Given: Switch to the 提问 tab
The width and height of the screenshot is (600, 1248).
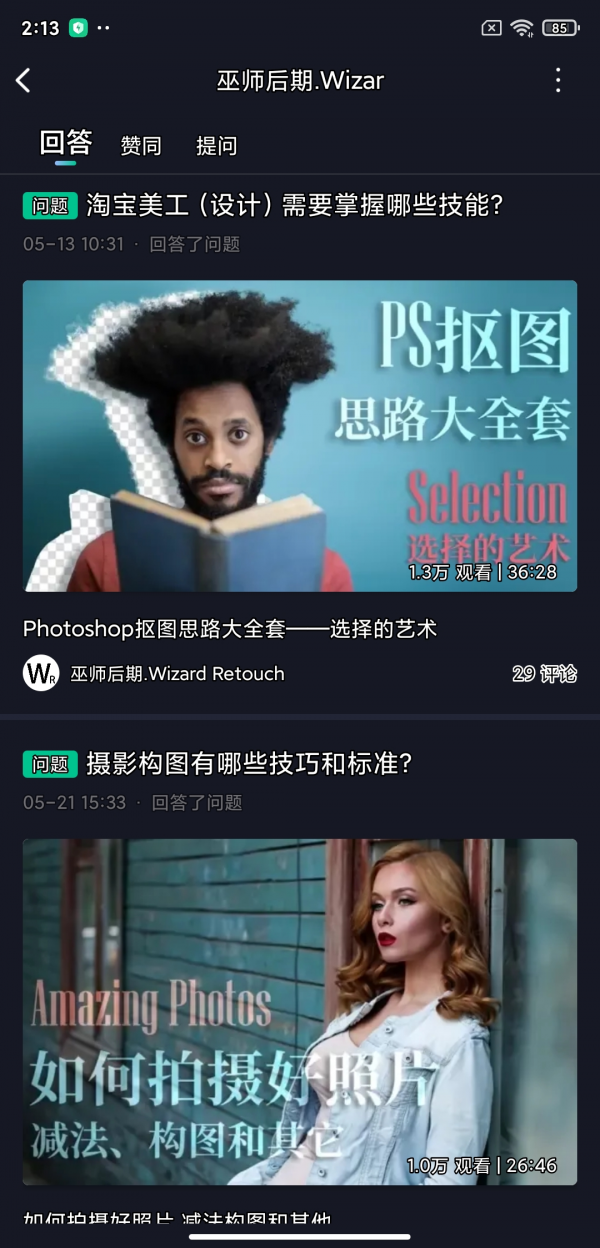Looking at the screenshot, I should pos(216,146).
